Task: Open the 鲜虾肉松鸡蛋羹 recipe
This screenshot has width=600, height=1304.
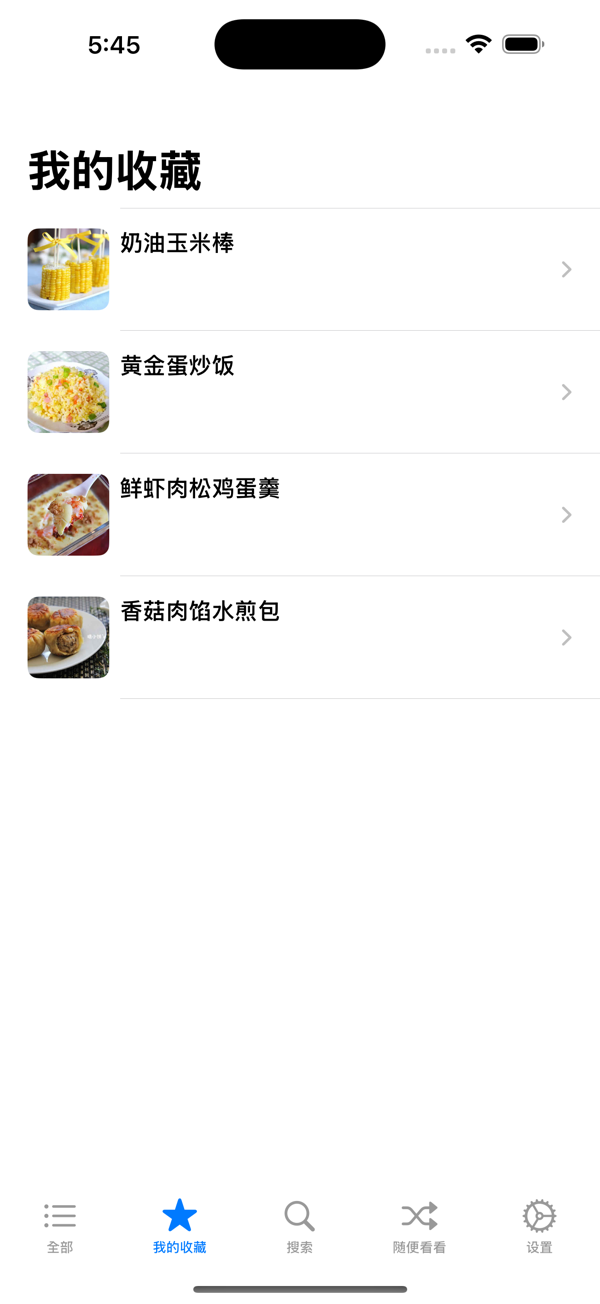Action: (x=300, y=515)
